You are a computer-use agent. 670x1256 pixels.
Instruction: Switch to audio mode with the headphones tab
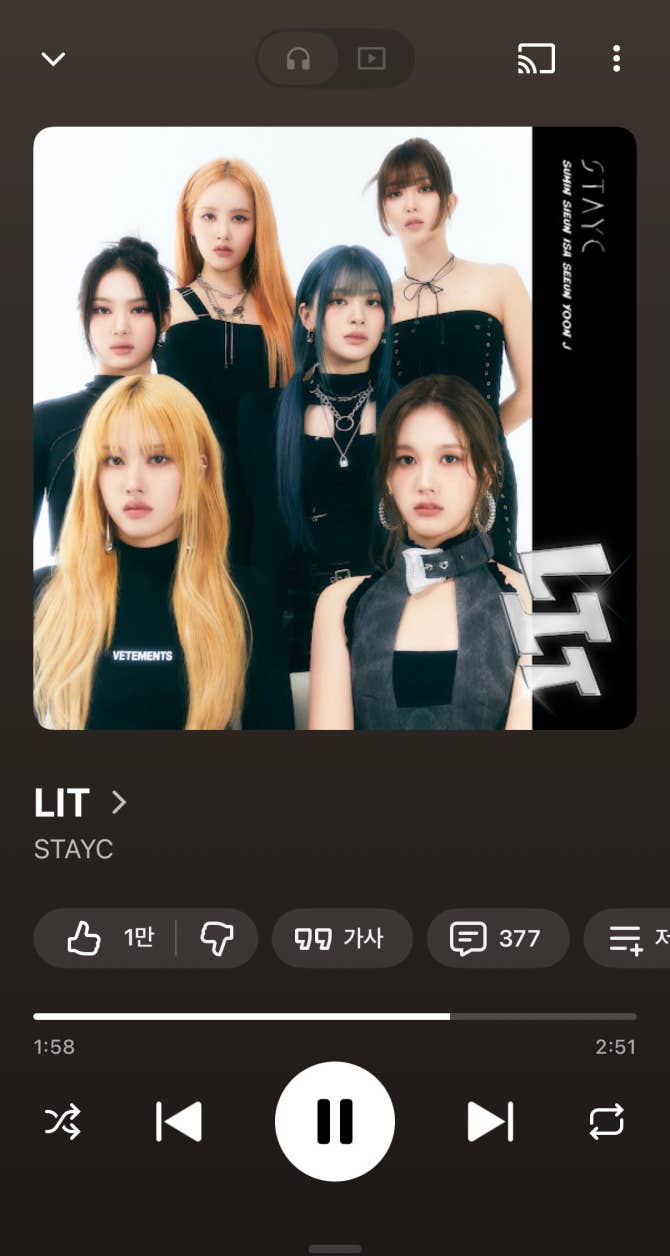click(298, 59)
